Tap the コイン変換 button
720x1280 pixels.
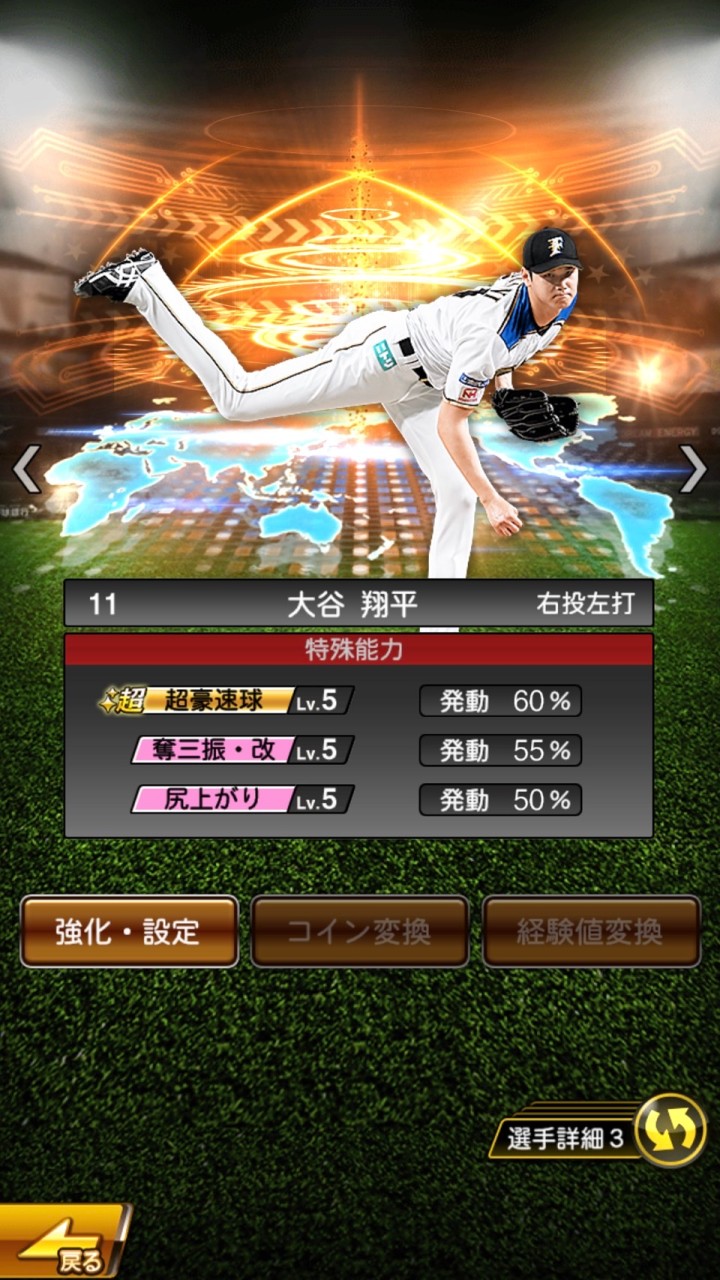360,932
